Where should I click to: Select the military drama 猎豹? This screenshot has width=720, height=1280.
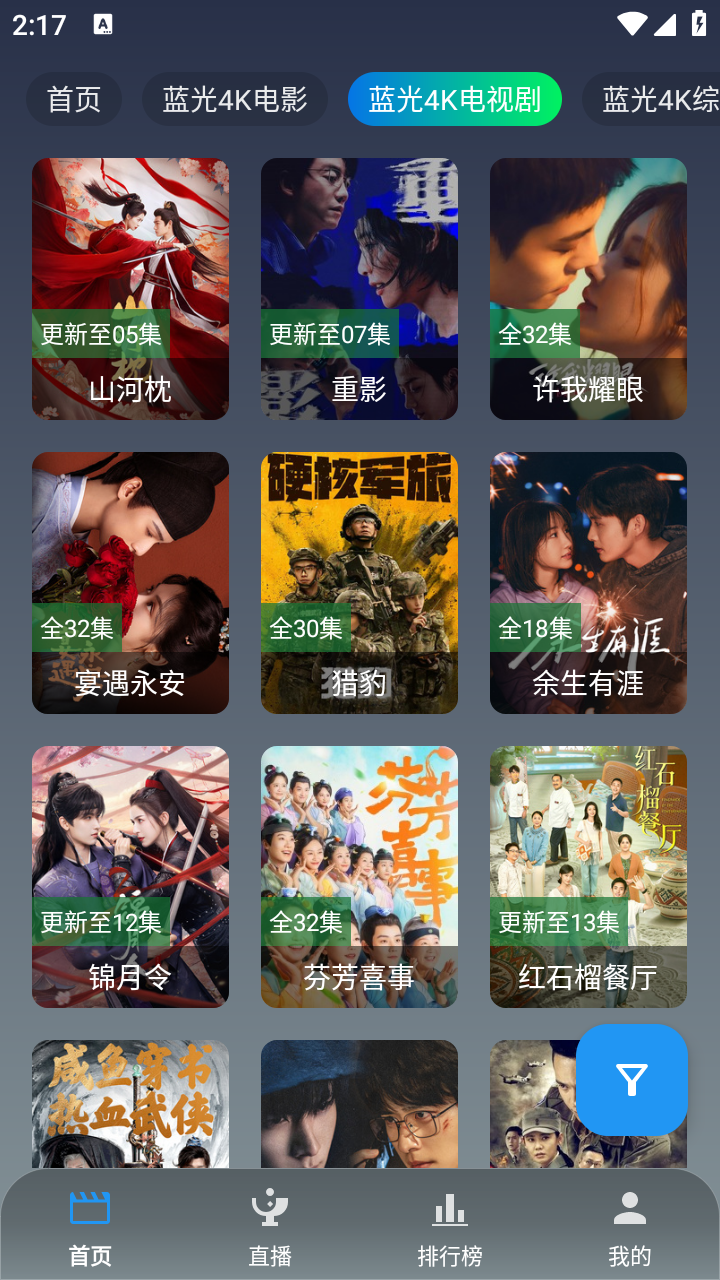pyautogui.click(x=359, y=582)
